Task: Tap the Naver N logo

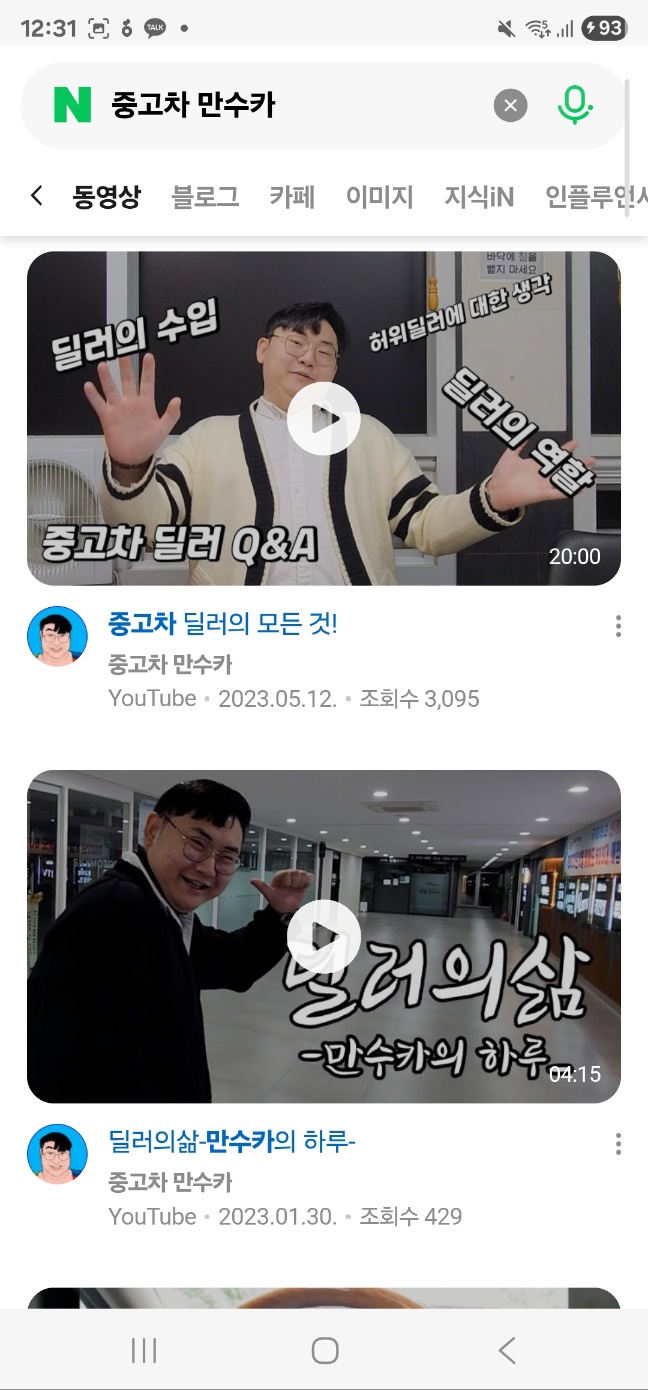Action: click(x=72, y=105)
